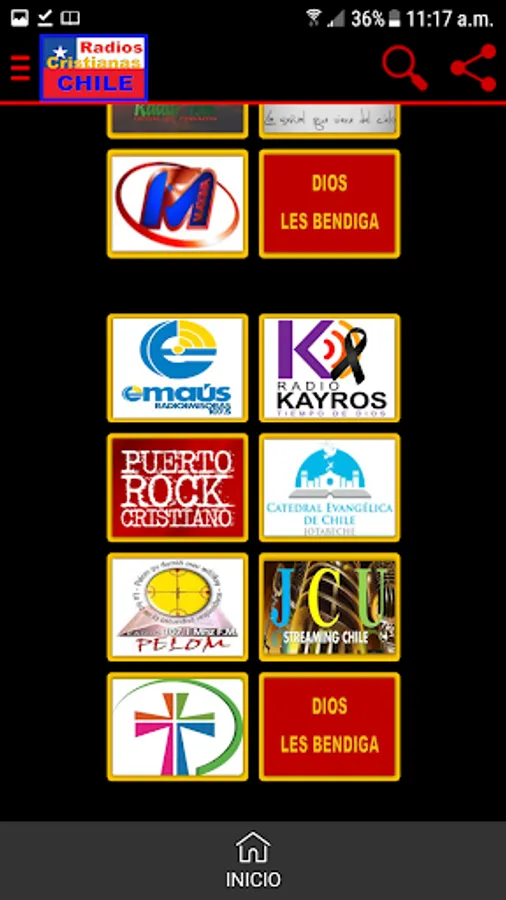Play Radio Kayros station
Screen dimensions: 506x900
coord(330,368)
